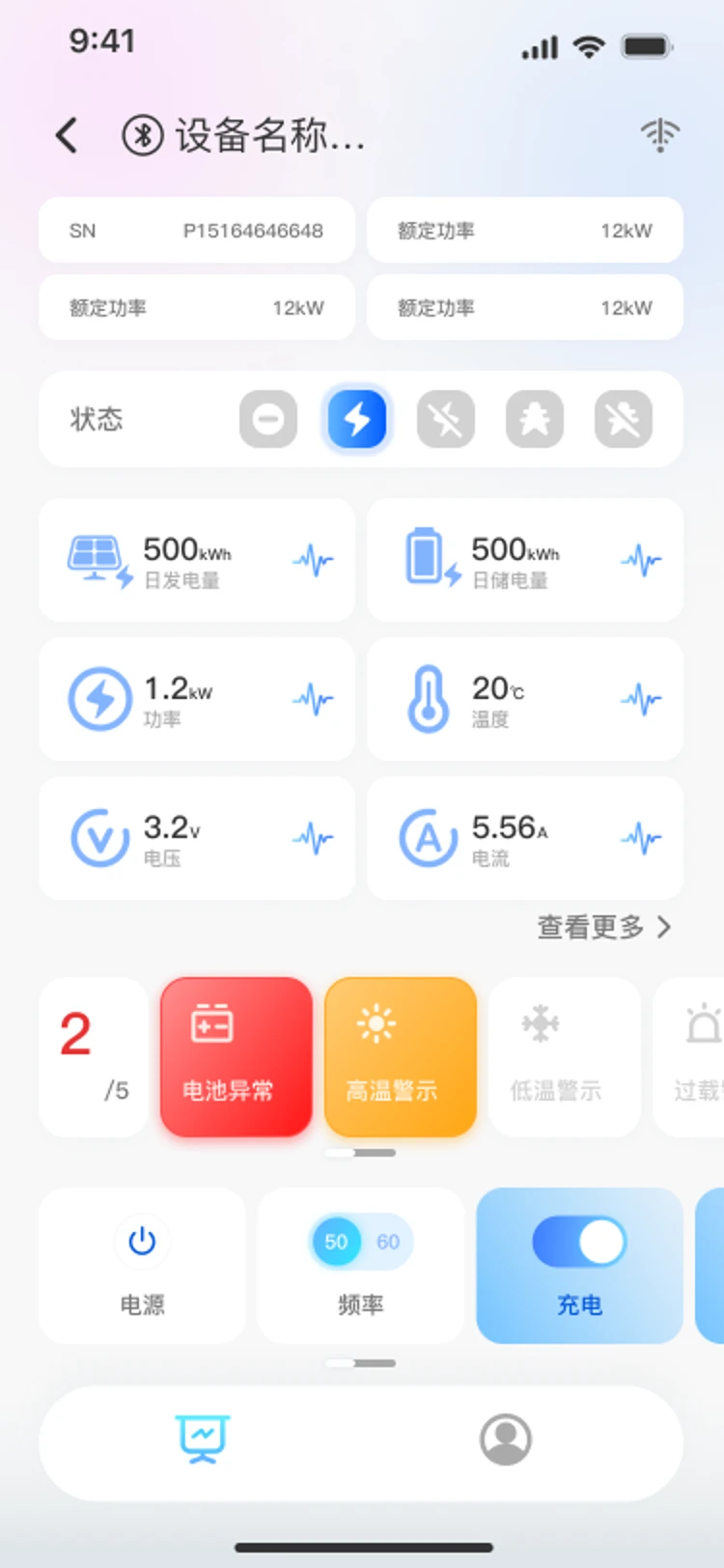Tap the 电源 power button

[142, 1242]
